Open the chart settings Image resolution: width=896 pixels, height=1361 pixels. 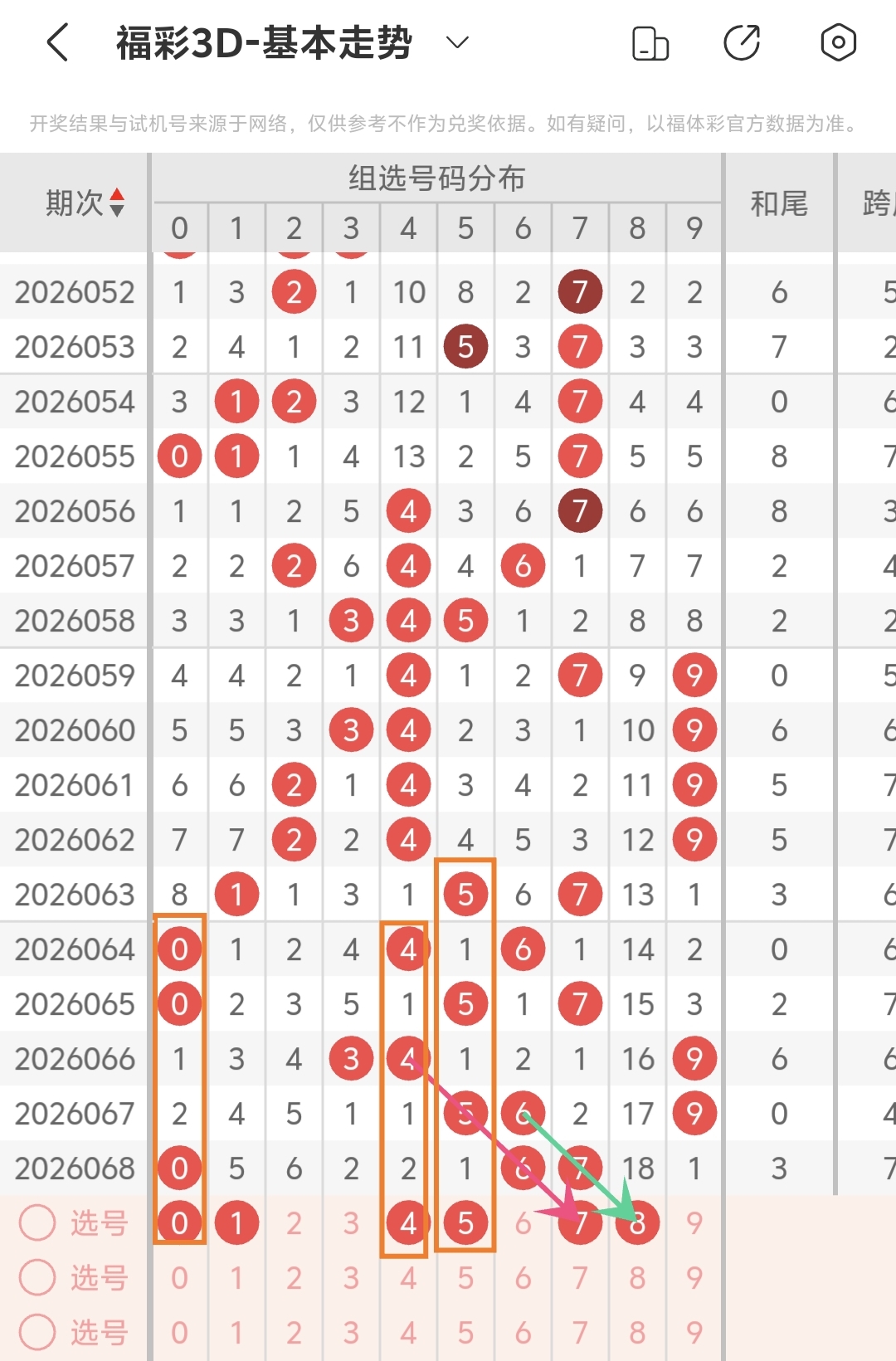838,42
